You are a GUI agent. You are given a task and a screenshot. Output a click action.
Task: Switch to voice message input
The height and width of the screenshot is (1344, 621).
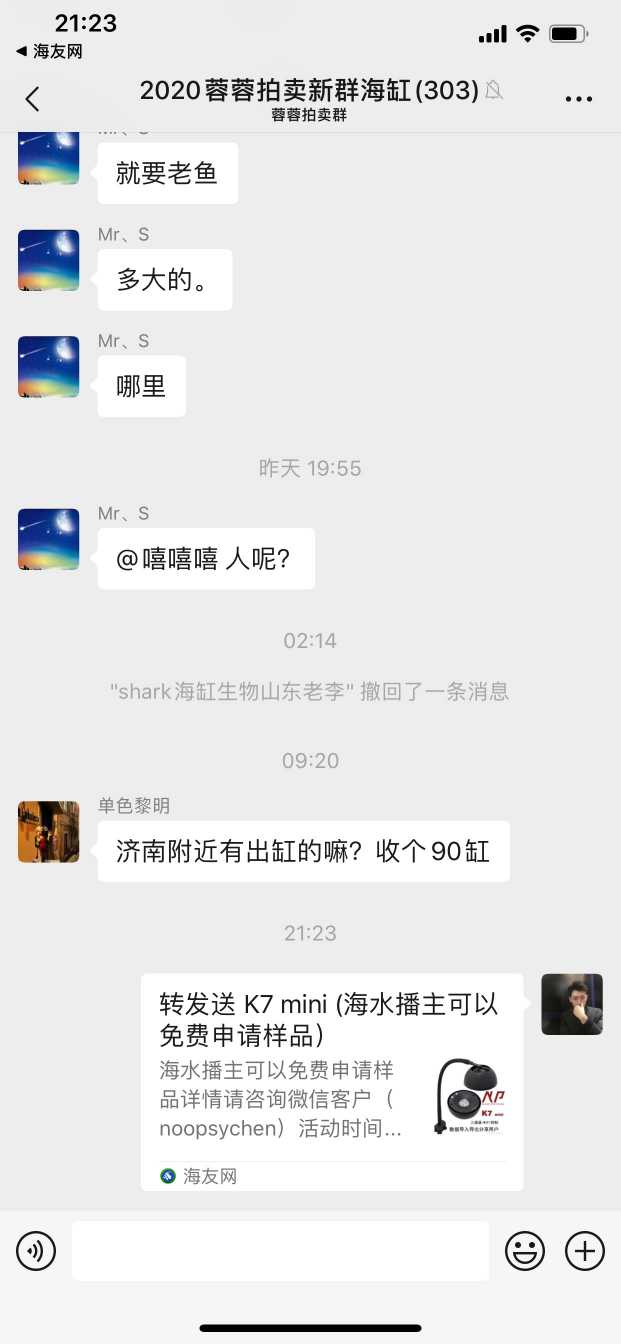(36, 1250)
